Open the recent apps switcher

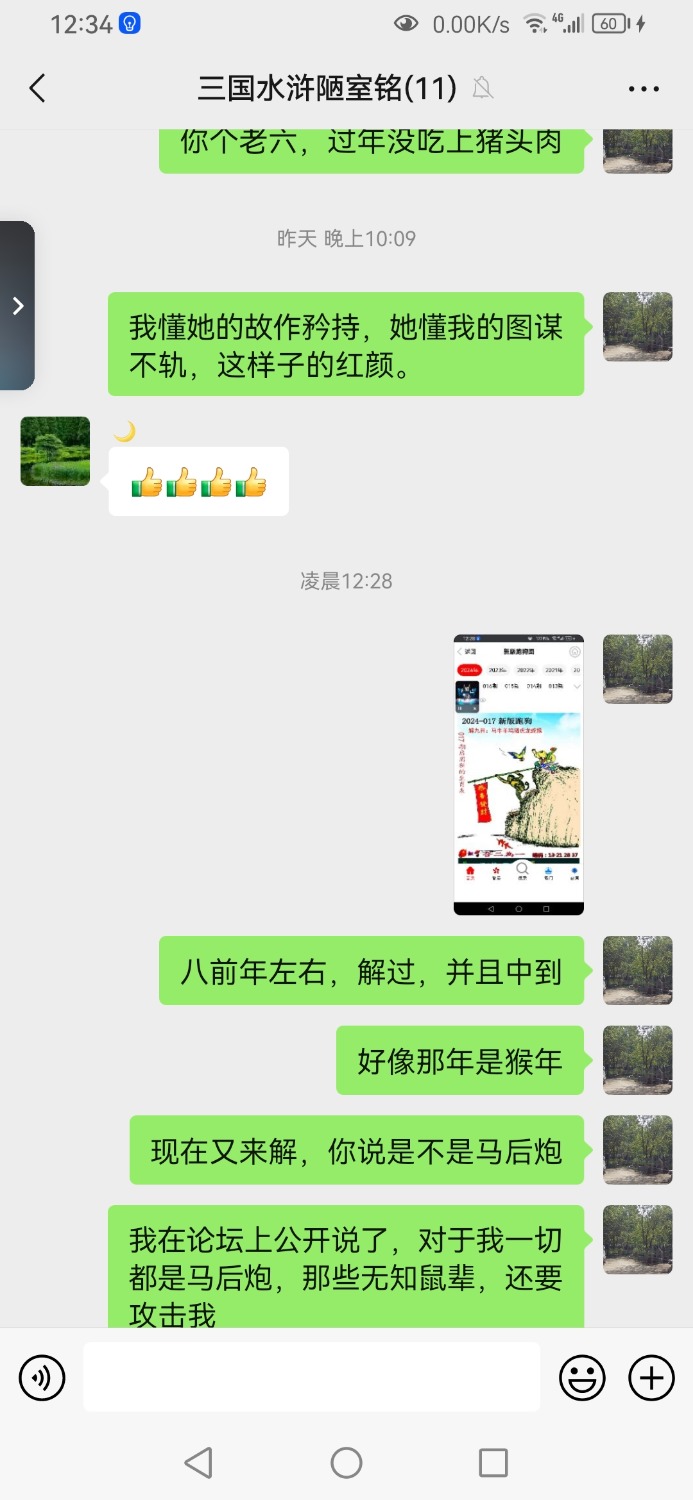pyautogui.click(x=493, y=1463)
